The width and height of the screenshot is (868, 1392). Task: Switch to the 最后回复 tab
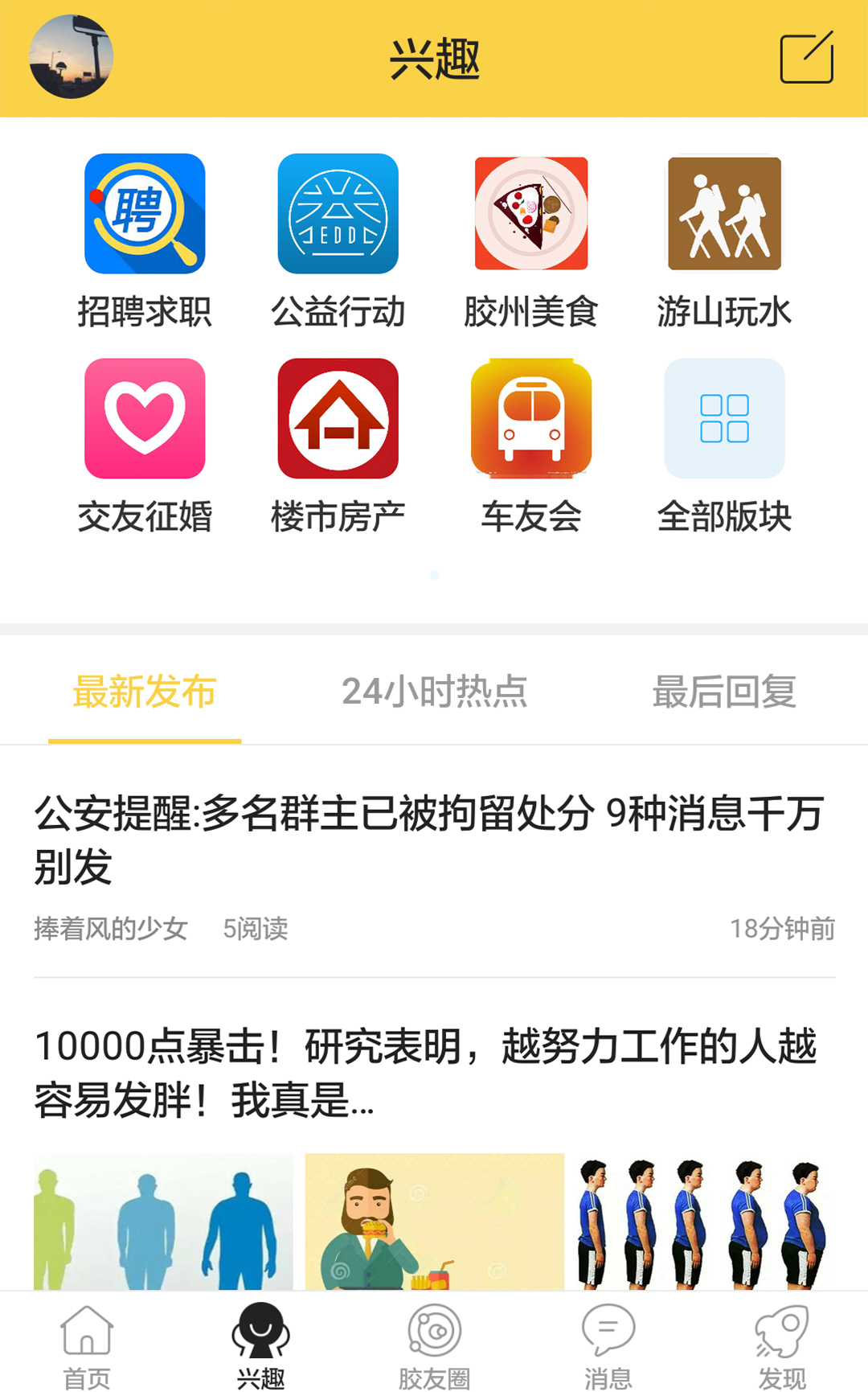pos(724,692)
